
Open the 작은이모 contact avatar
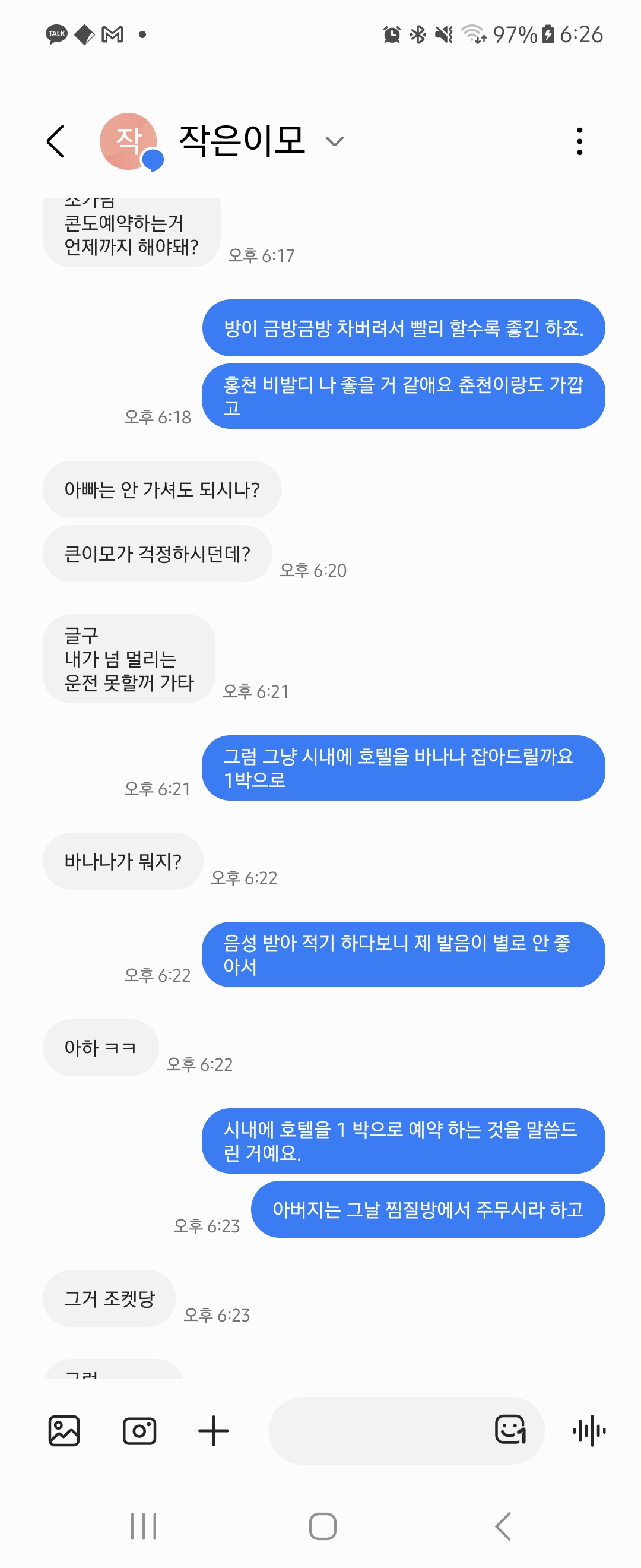coord(129,141)
